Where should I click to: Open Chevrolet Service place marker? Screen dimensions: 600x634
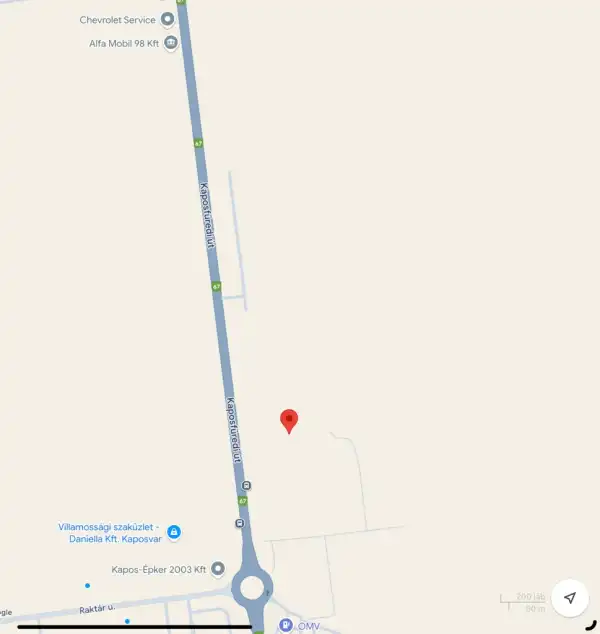click(x=167, y=19)
